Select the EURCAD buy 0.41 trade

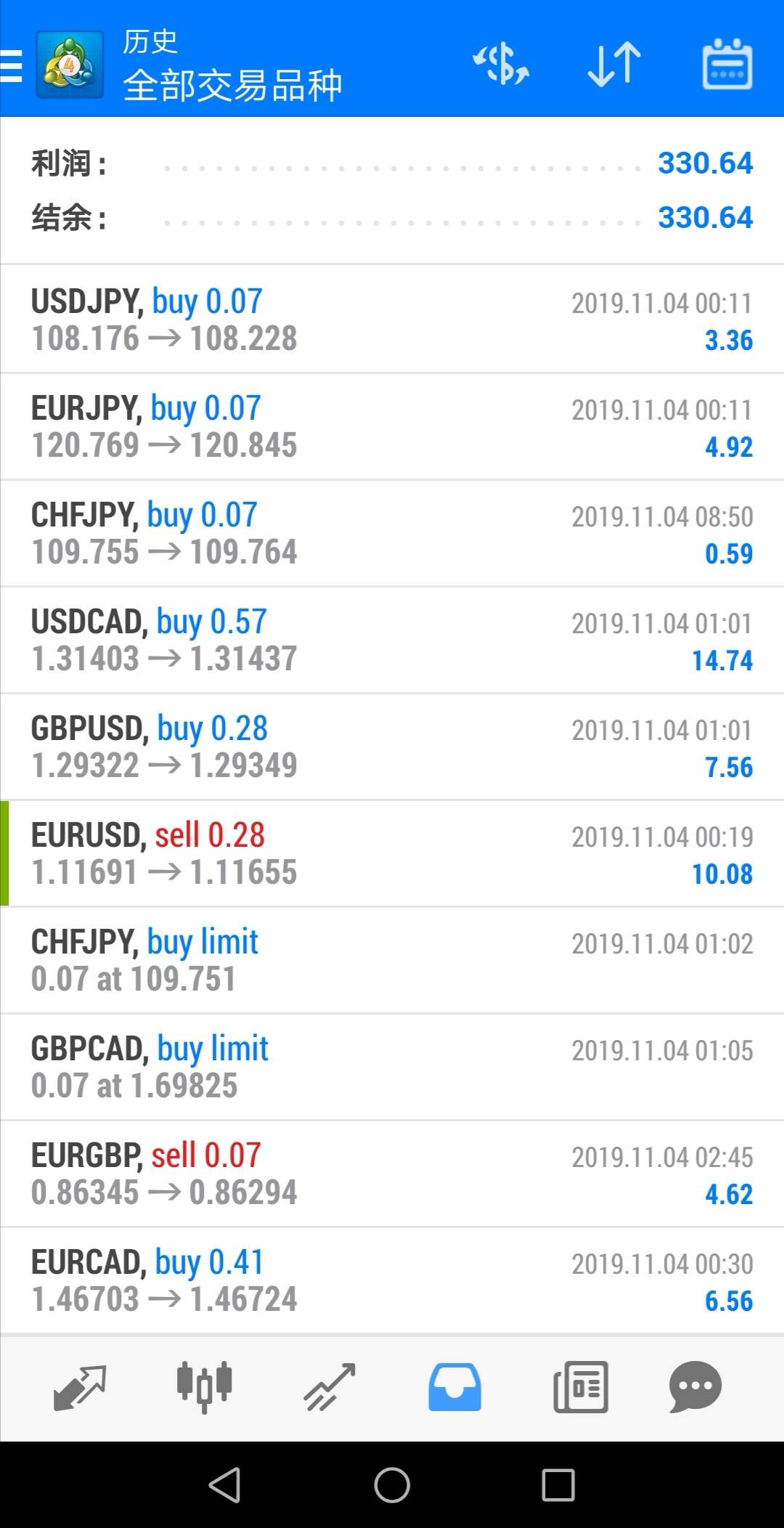coord(392,1280)
